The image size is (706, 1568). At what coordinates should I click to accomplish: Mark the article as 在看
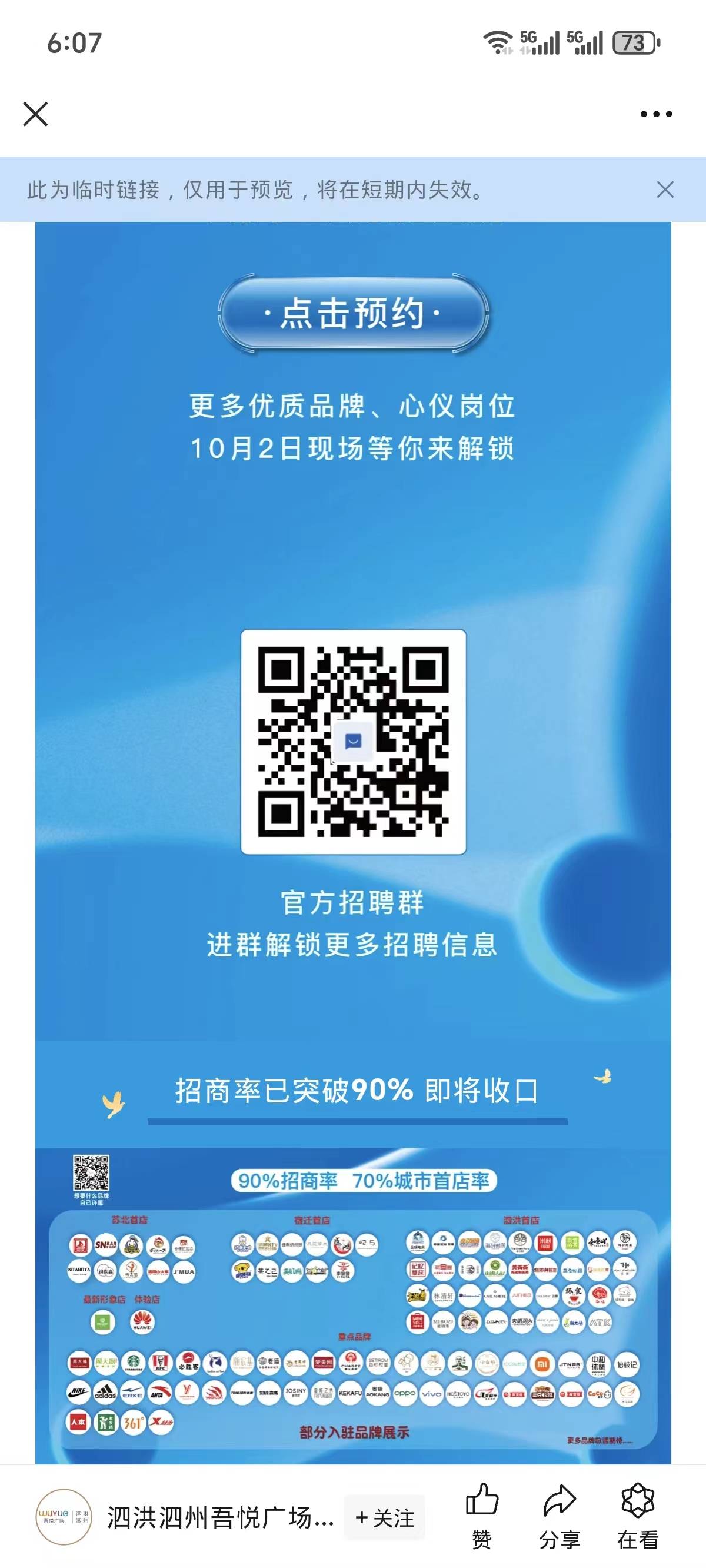637,1515
